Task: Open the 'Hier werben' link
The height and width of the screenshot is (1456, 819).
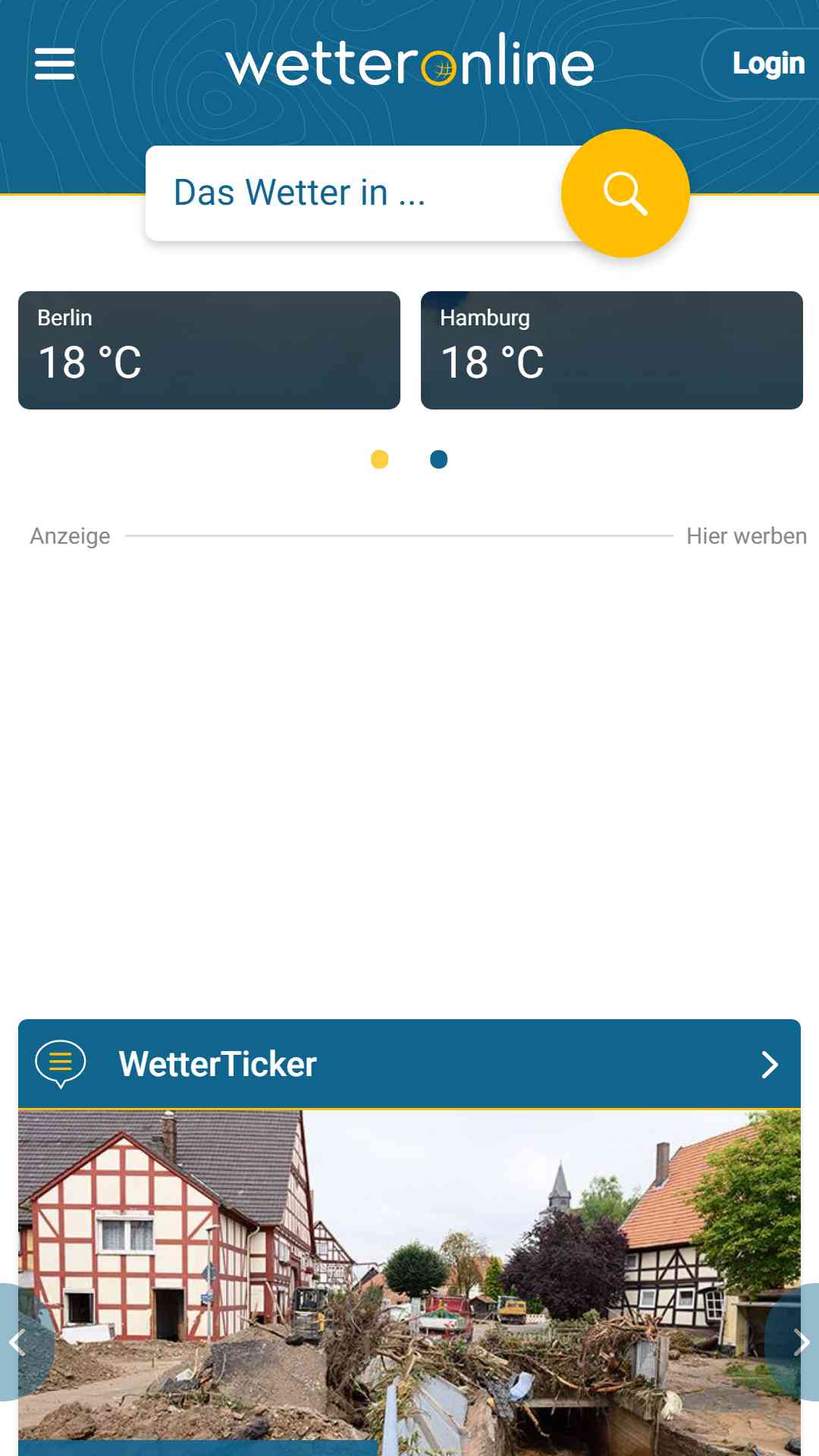Action: click(746, 536)
